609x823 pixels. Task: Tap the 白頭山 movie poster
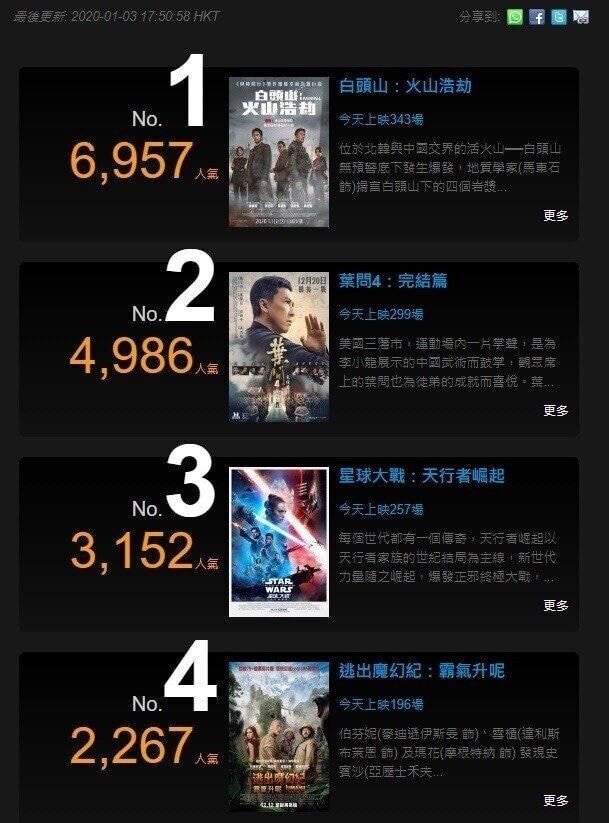point(279,152)
